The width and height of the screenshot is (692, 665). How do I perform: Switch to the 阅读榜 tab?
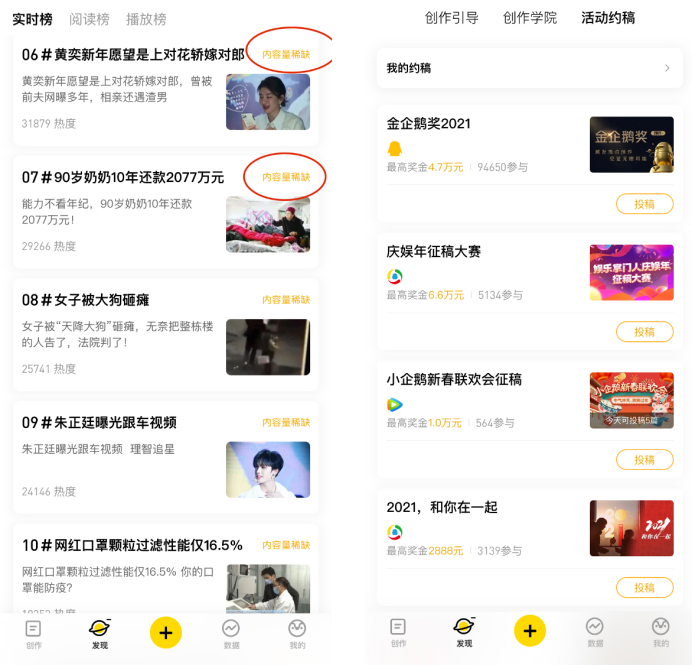90,19
